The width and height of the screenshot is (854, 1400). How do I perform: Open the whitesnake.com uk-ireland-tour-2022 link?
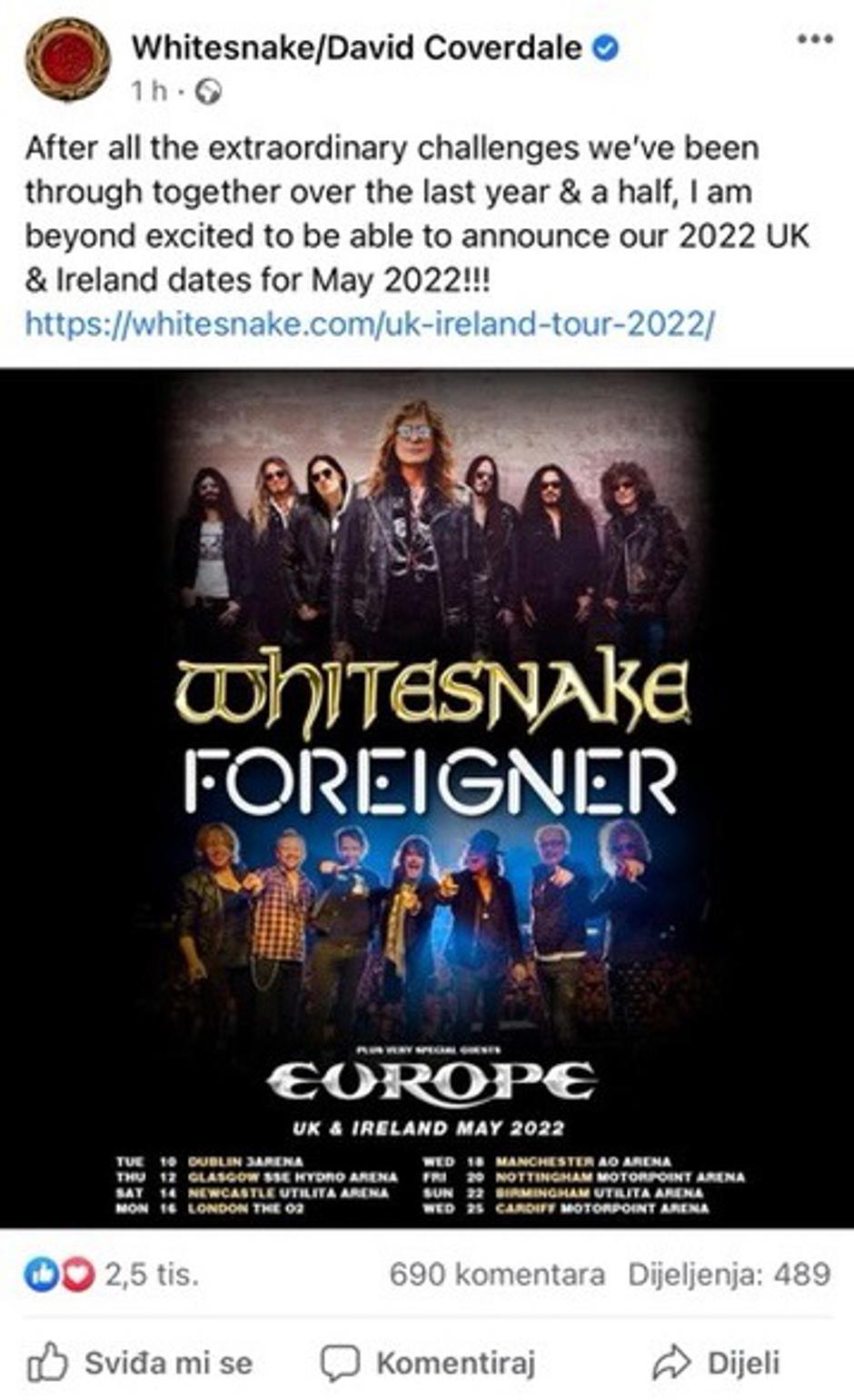370,323
